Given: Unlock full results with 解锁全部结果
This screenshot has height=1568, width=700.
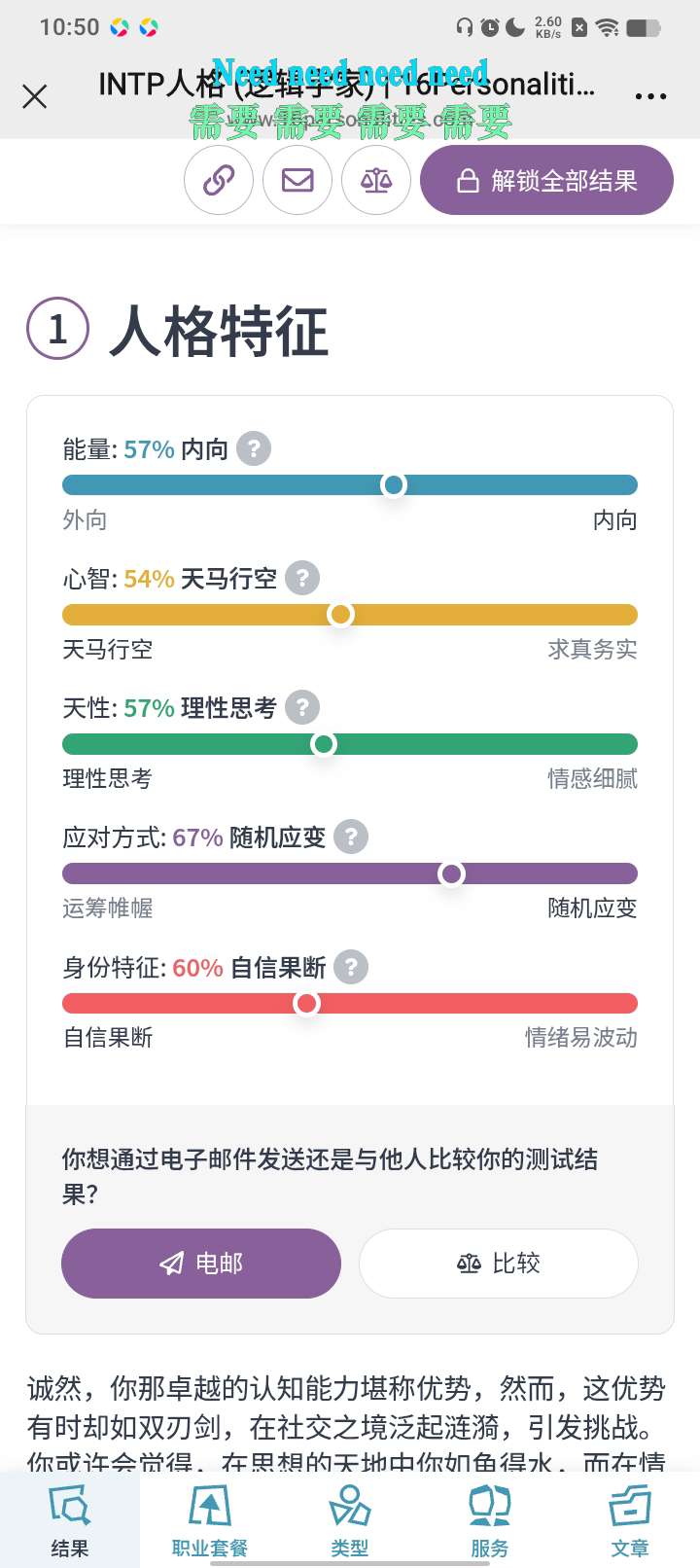Looking at the screenshot, I should [546, 180].
